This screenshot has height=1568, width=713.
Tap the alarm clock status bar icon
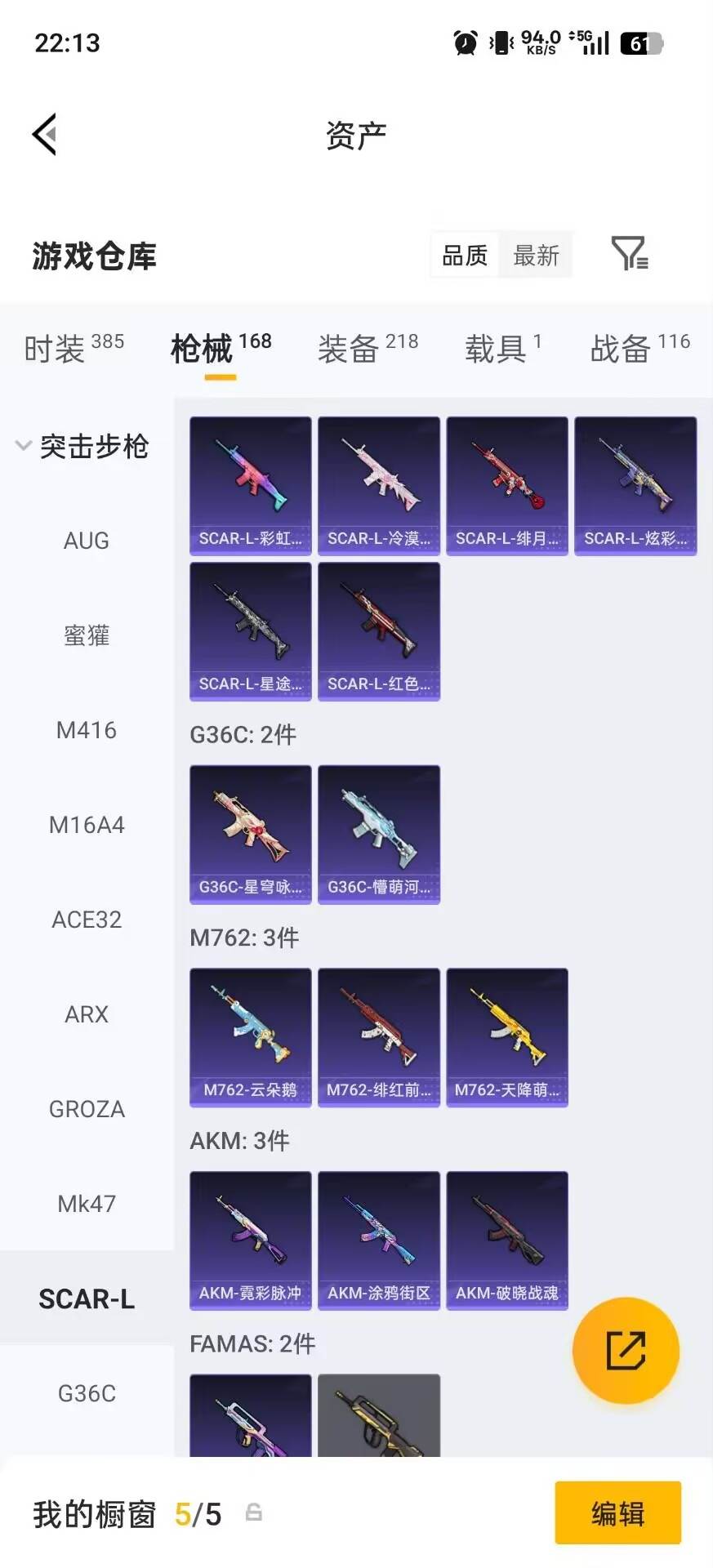(462, 41)
